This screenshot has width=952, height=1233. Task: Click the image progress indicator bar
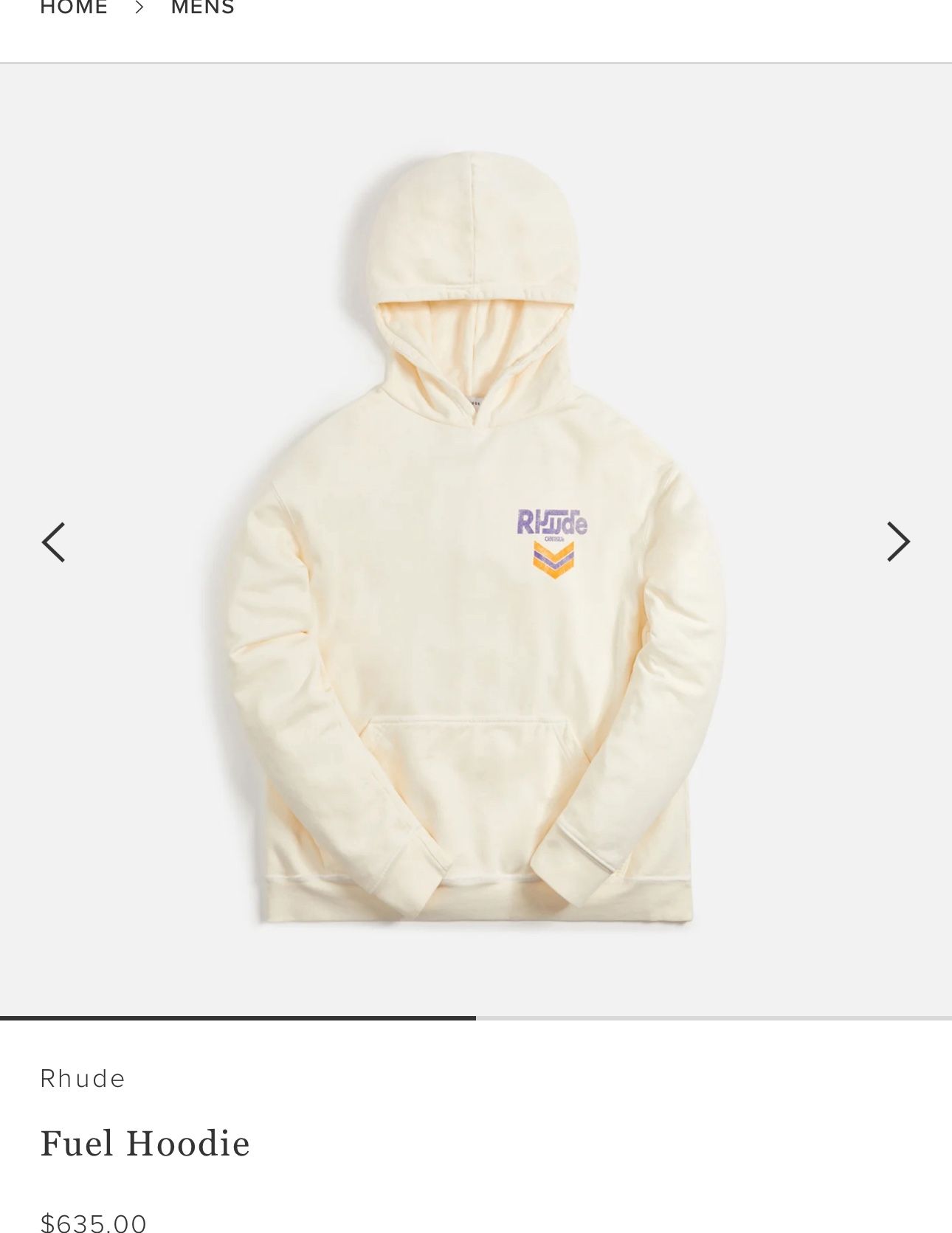click(476, 1017)
